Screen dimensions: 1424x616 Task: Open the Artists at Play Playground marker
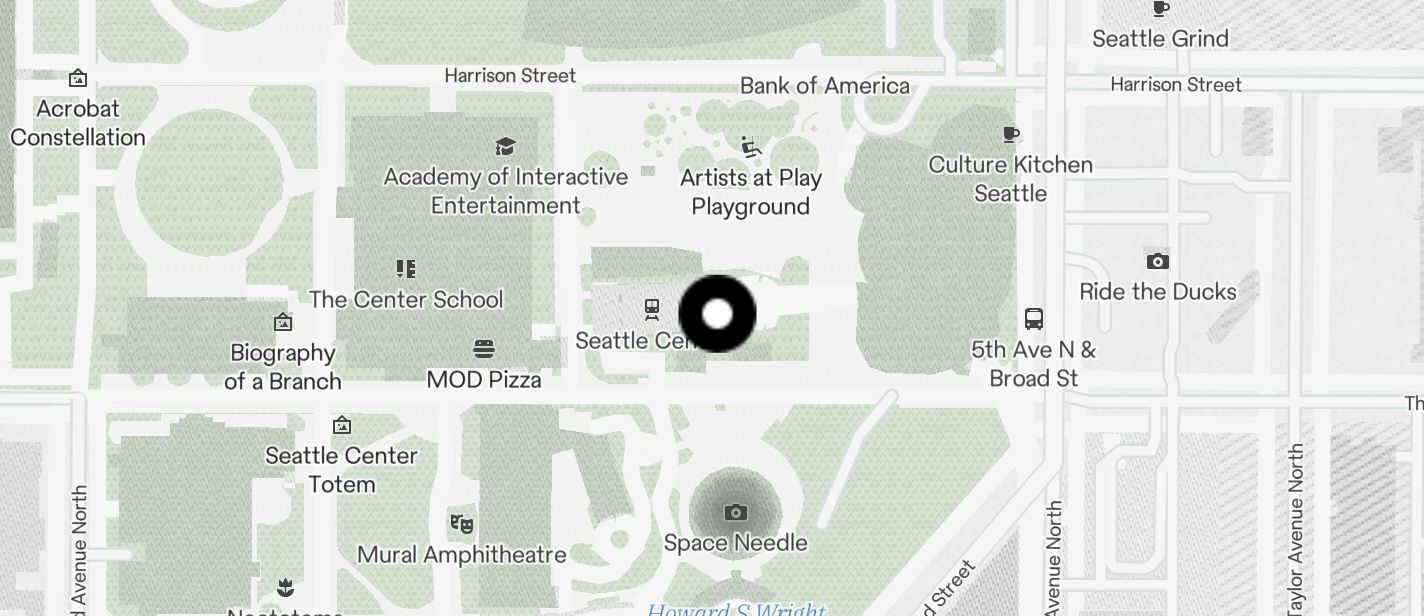point(750,147)
